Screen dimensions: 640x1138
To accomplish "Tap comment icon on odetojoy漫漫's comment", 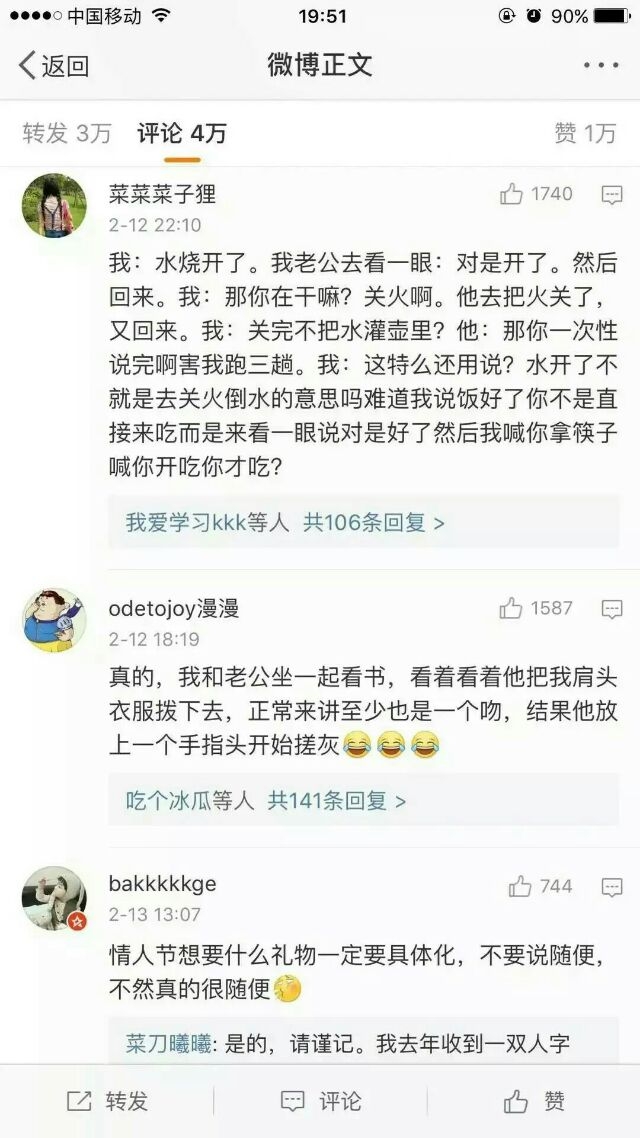I will [x=612, y=609].
